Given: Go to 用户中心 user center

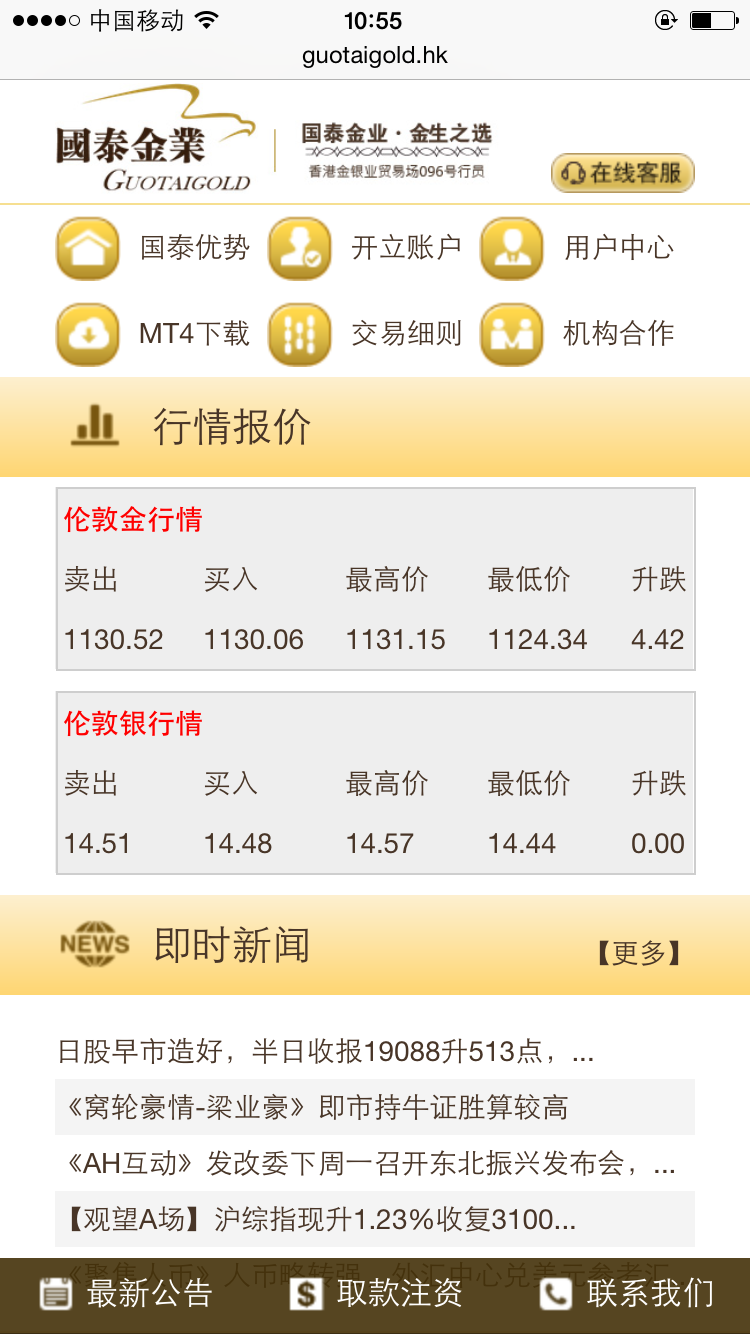Looking at the screenshot, I should (579, 248).
